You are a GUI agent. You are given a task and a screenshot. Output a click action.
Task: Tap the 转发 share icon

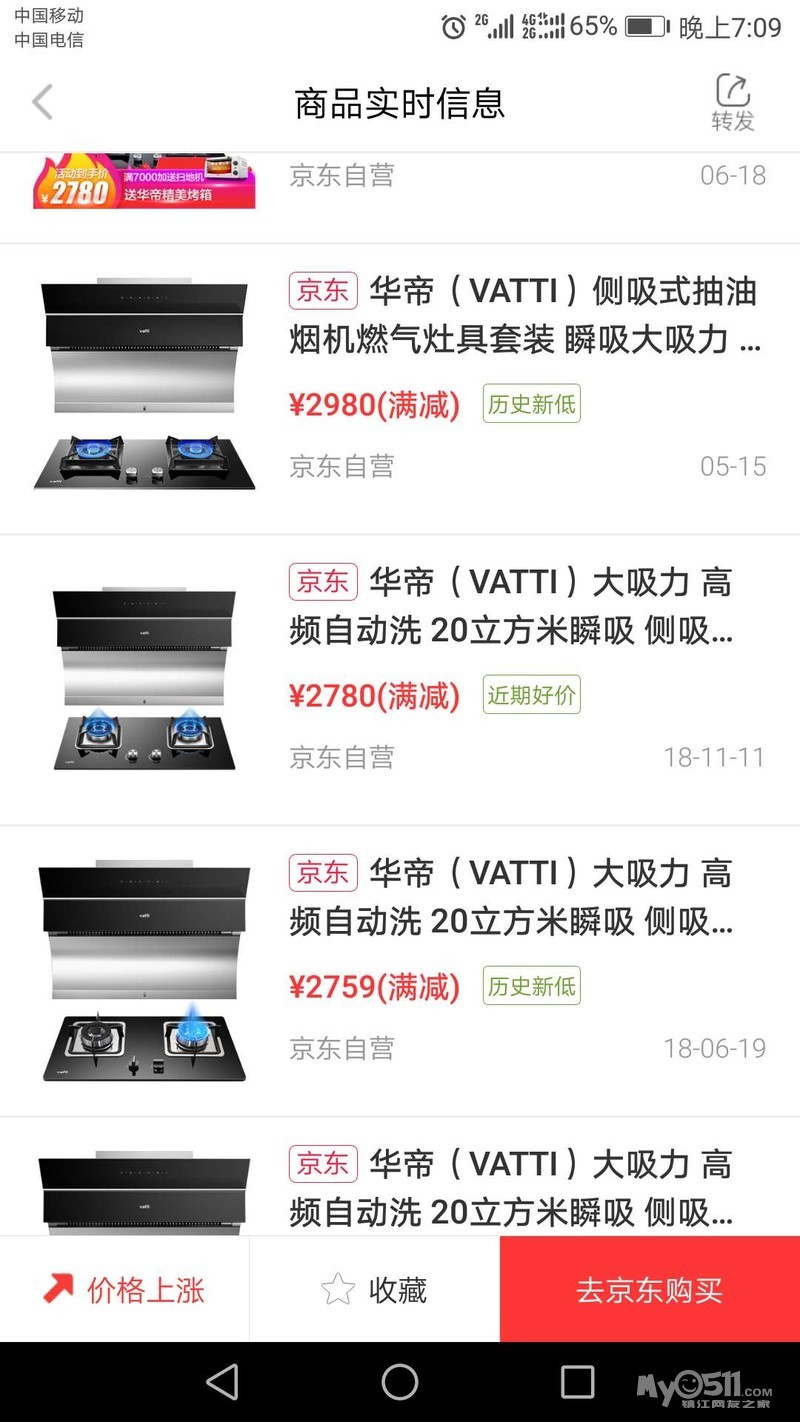(732, 102)
